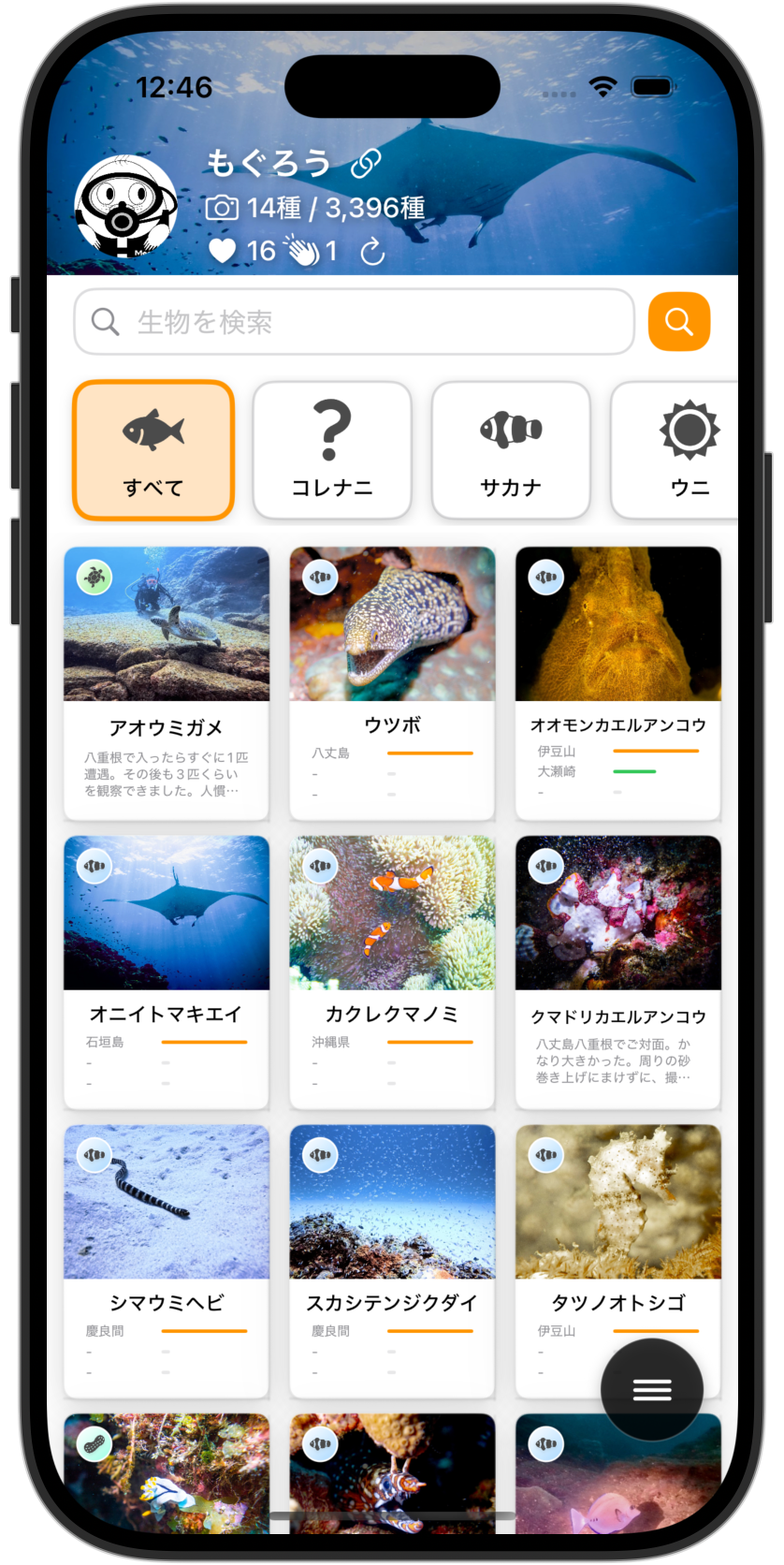Open the シマウミヘビ card
The image size is (784, 1565).
[x=167, y=1260]
